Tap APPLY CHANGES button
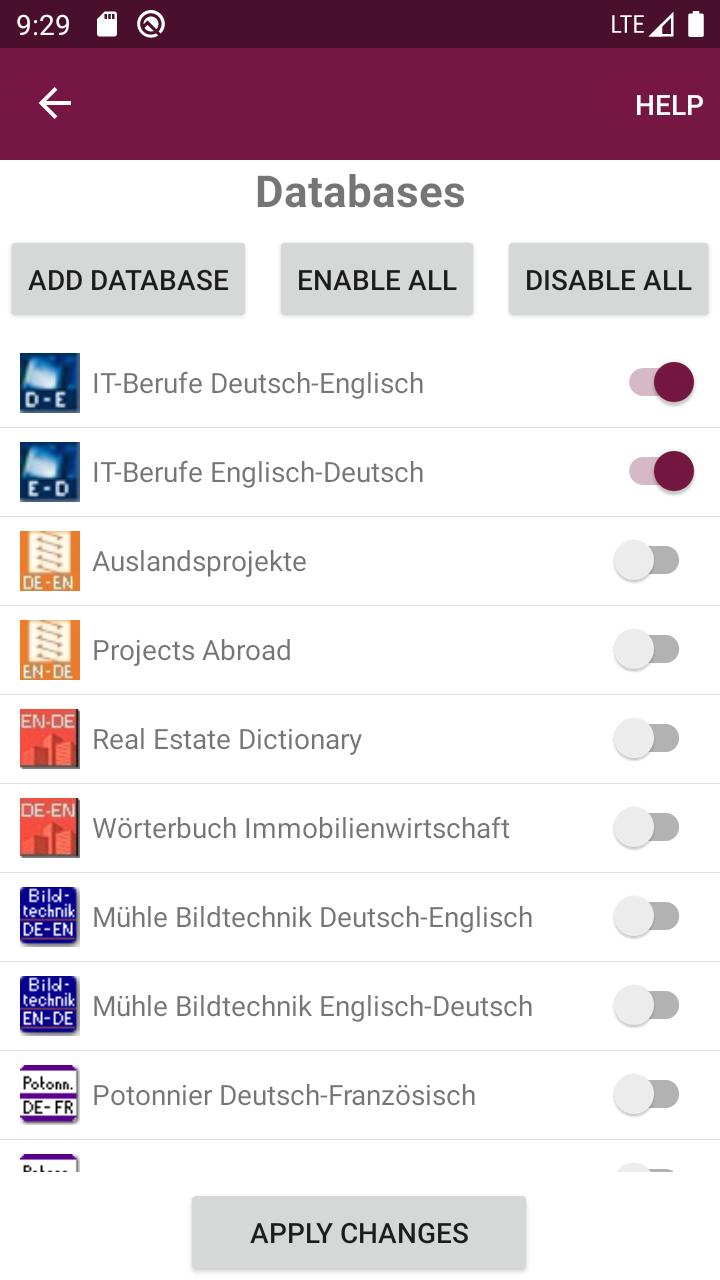The image size is (720, 1280). click(359, 1233)
